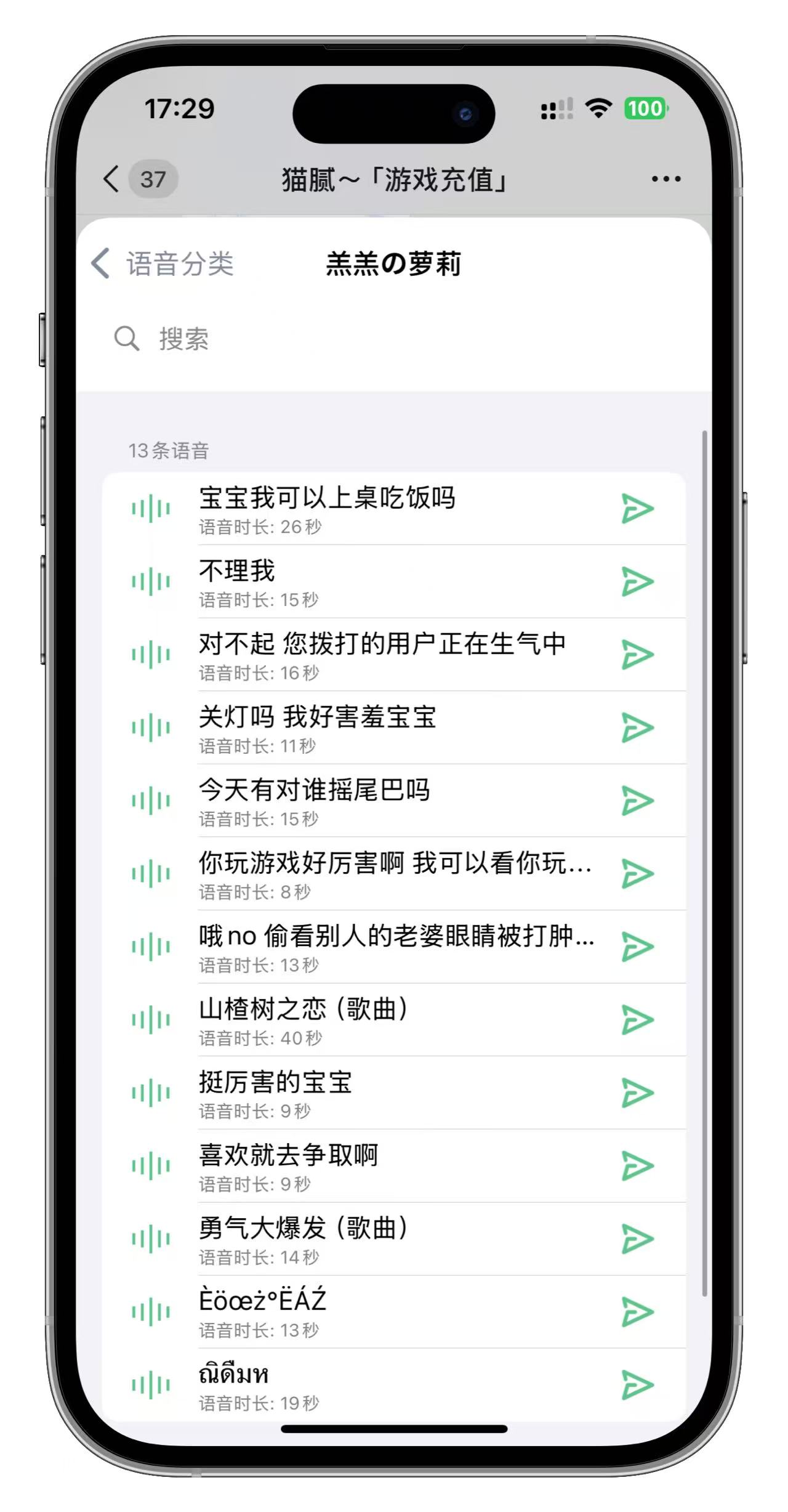This screenshot has height=1512, width=788.
Task: Play voice 哦 no 偷看别人的老婆
Action: coord(151,947)
